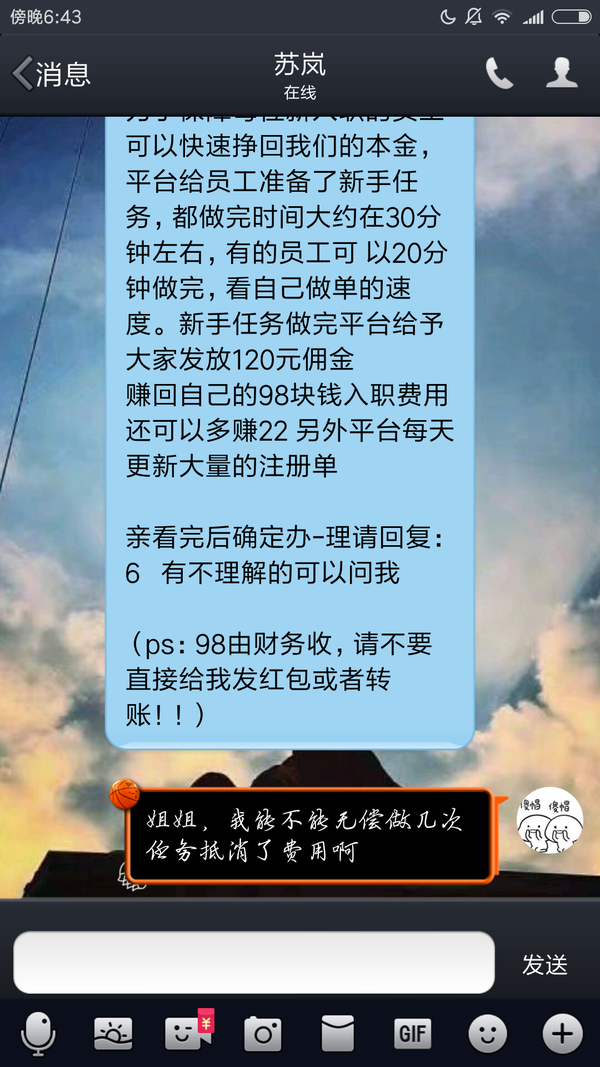
Task: Open the camera to take a photo
Action: tap(262, 1034)
